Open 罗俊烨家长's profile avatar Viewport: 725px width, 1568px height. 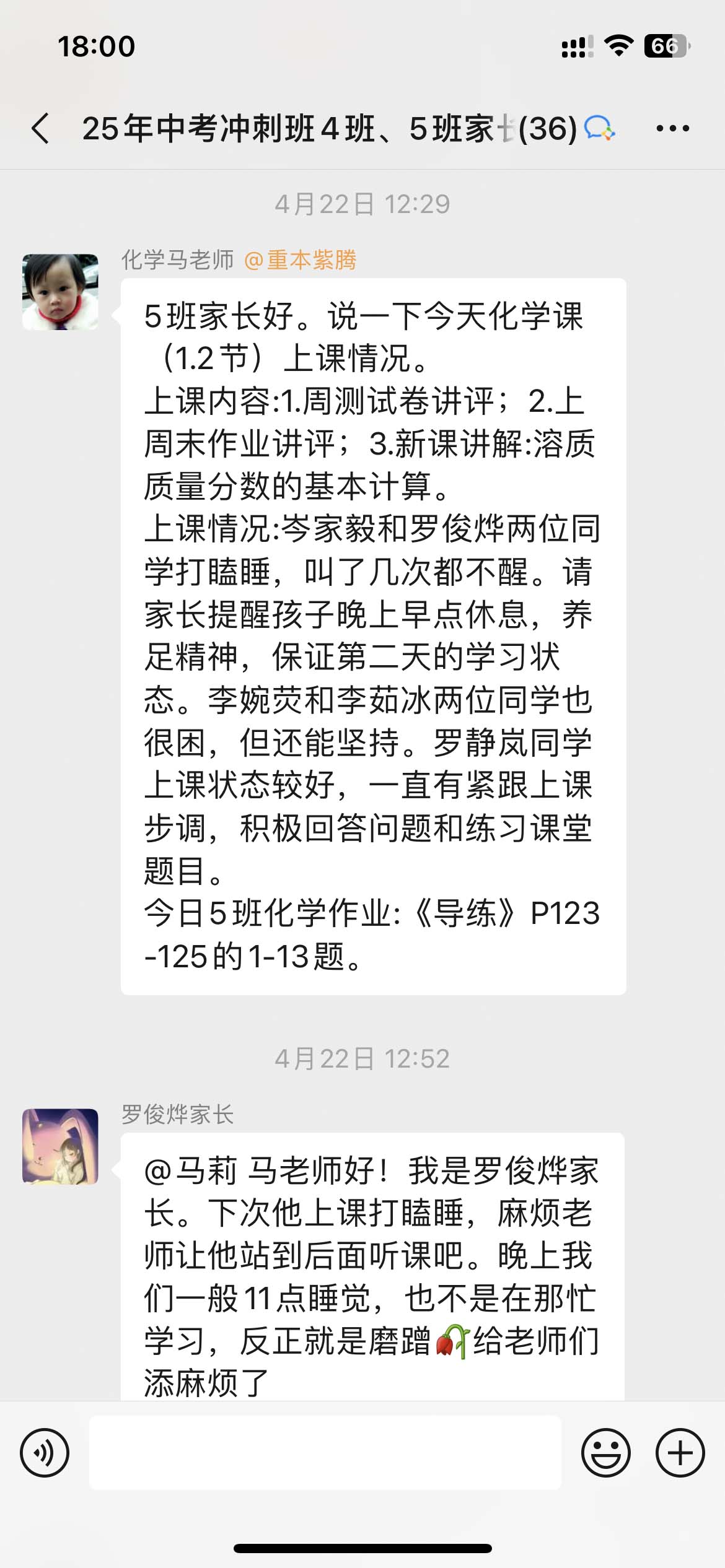pos(60,1146)
